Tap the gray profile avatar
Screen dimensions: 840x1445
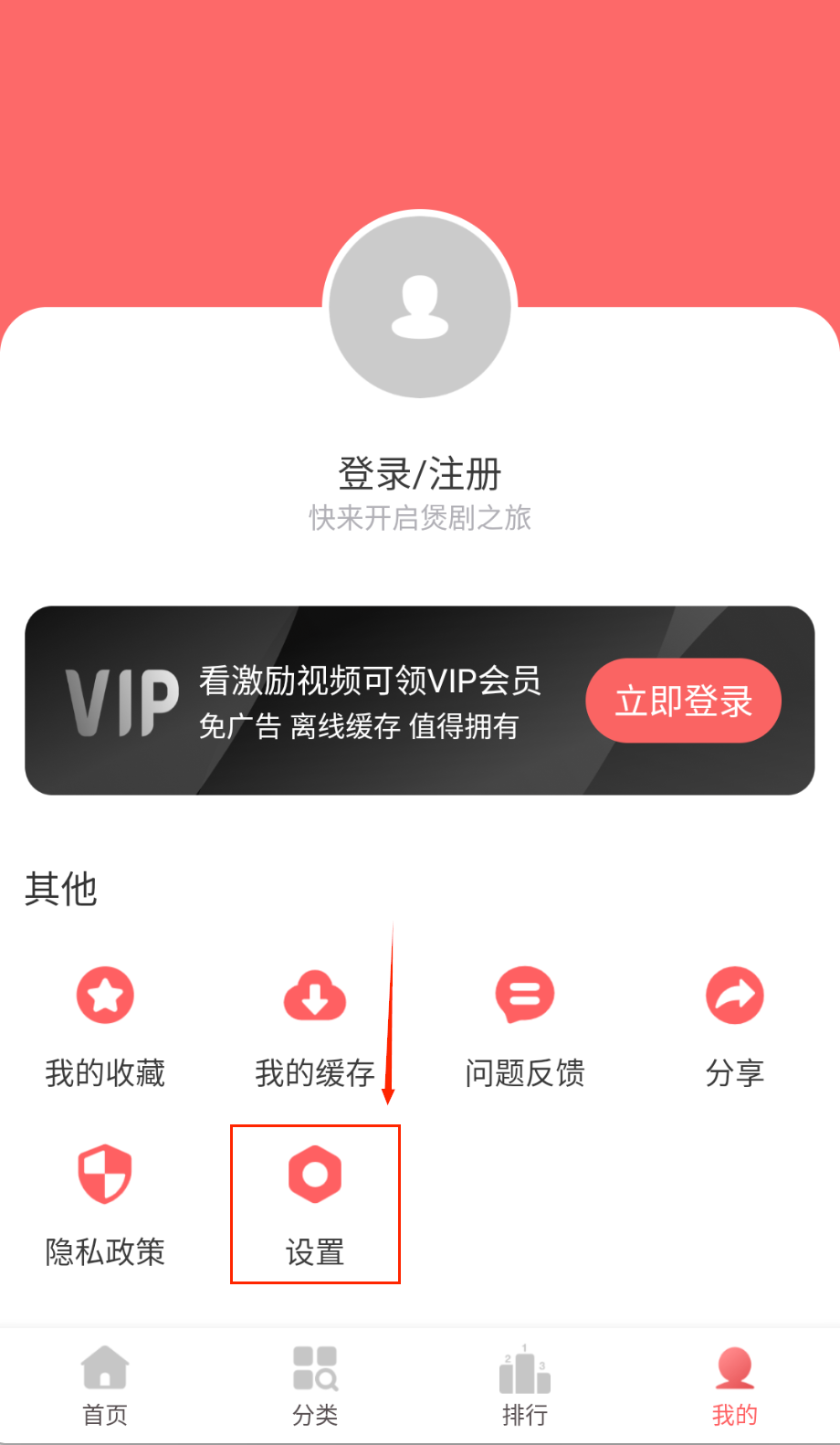click(420, 305)
